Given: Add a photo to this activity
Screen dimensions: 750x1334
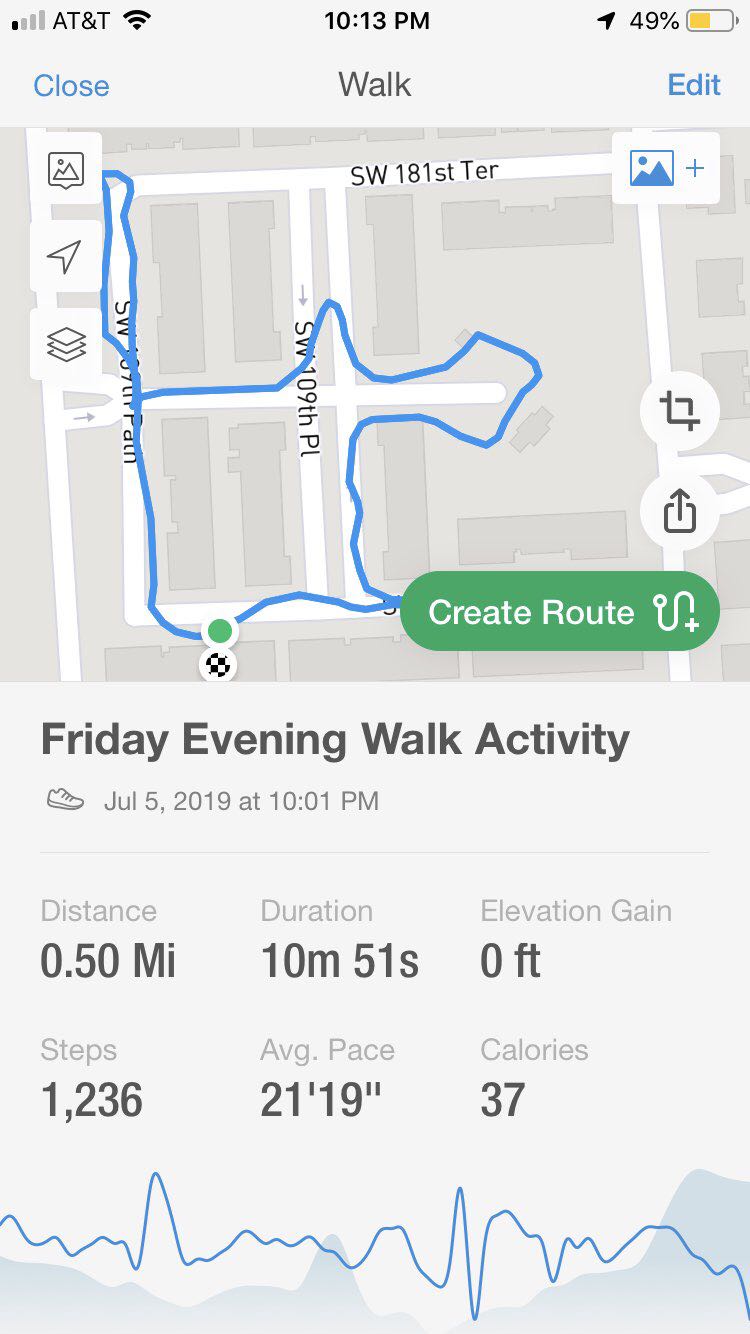Looking at the screenshot, I should (666, 168).
